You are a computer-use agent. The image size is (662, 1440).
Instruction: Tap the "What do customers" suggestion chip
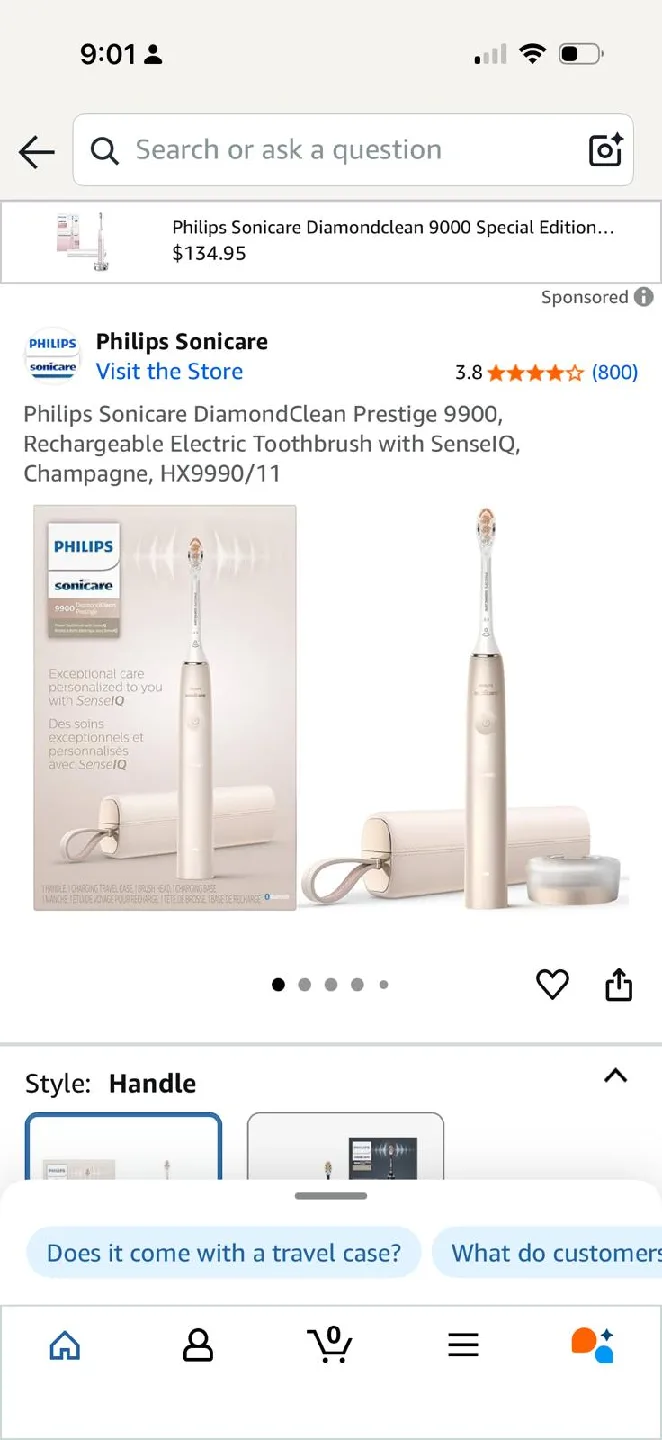(x=548, y=1253)
